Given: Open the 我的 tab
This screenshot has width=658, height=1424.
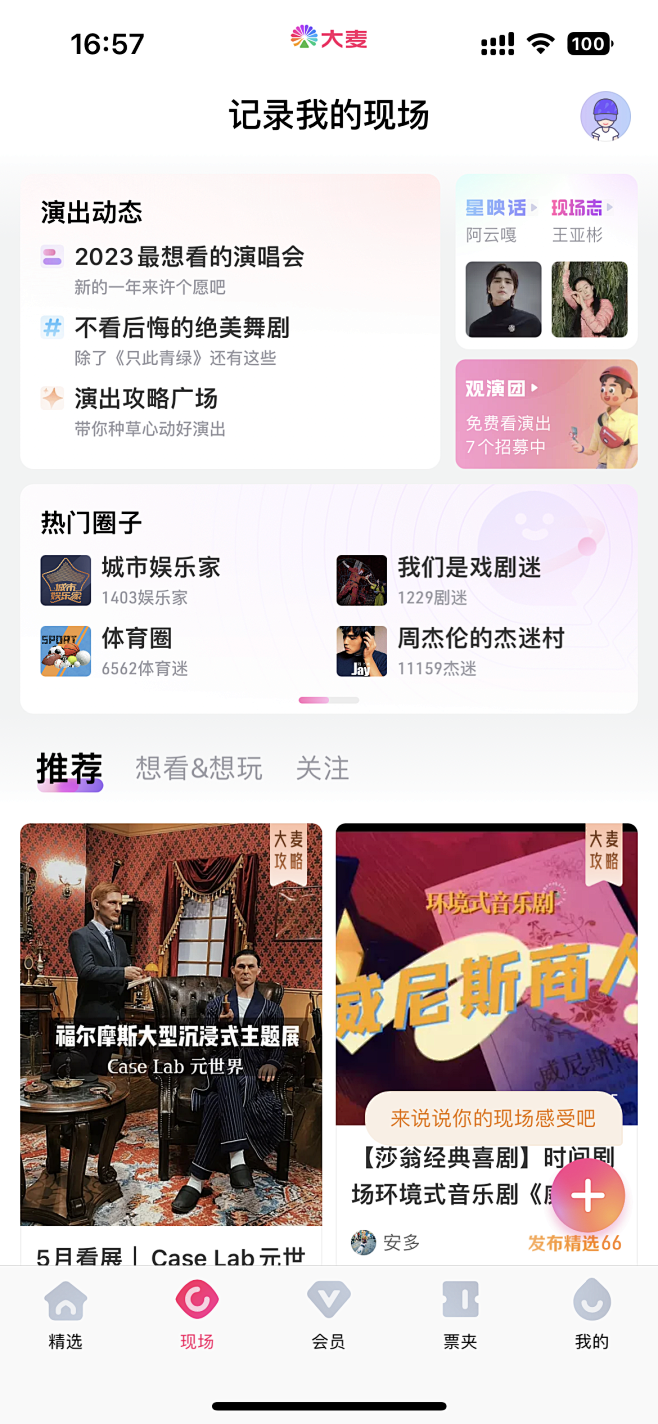Looking at the screenshot, I should [591, 1315].
